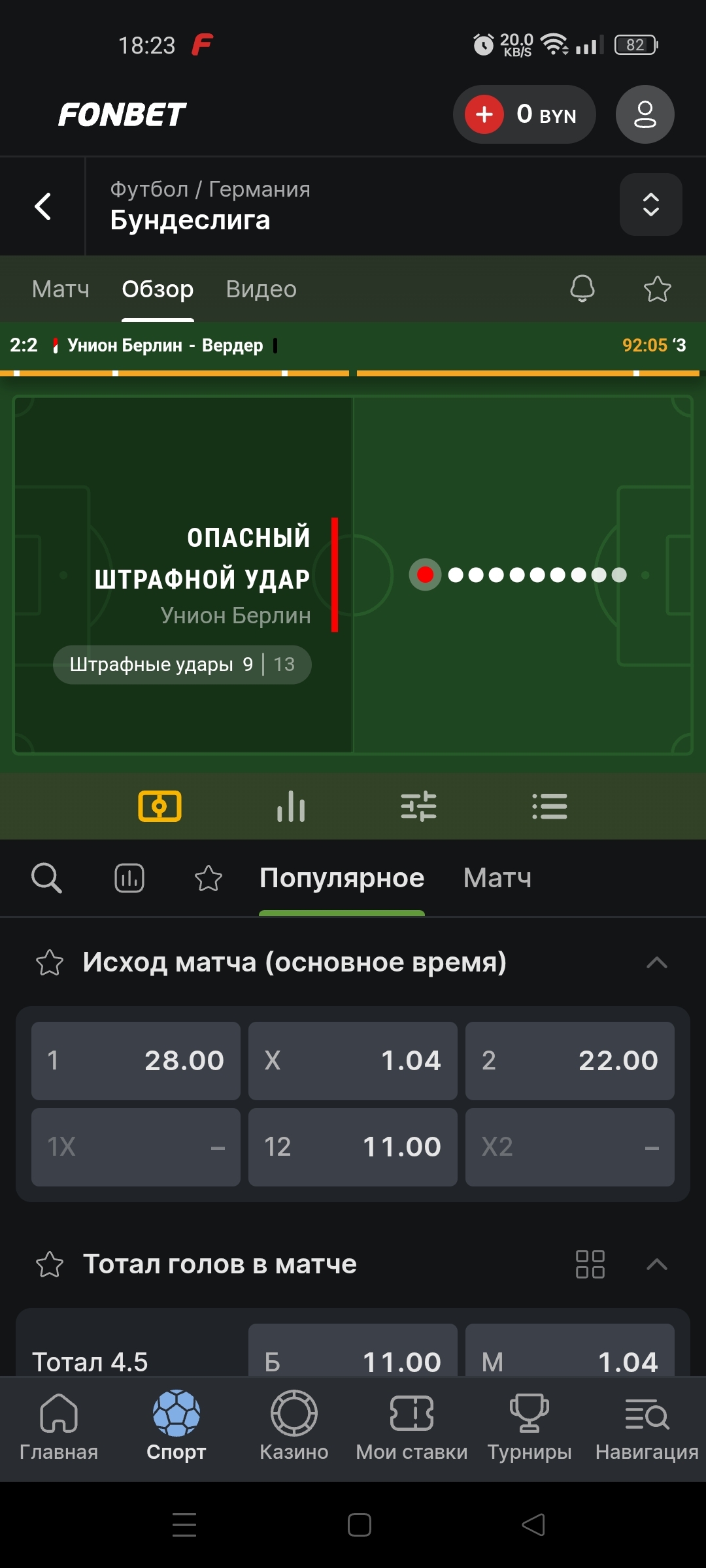This screenshot has height=1568, width=706.
Task: Switch totals layout with grid icon
Action: tap(590, 1264)
